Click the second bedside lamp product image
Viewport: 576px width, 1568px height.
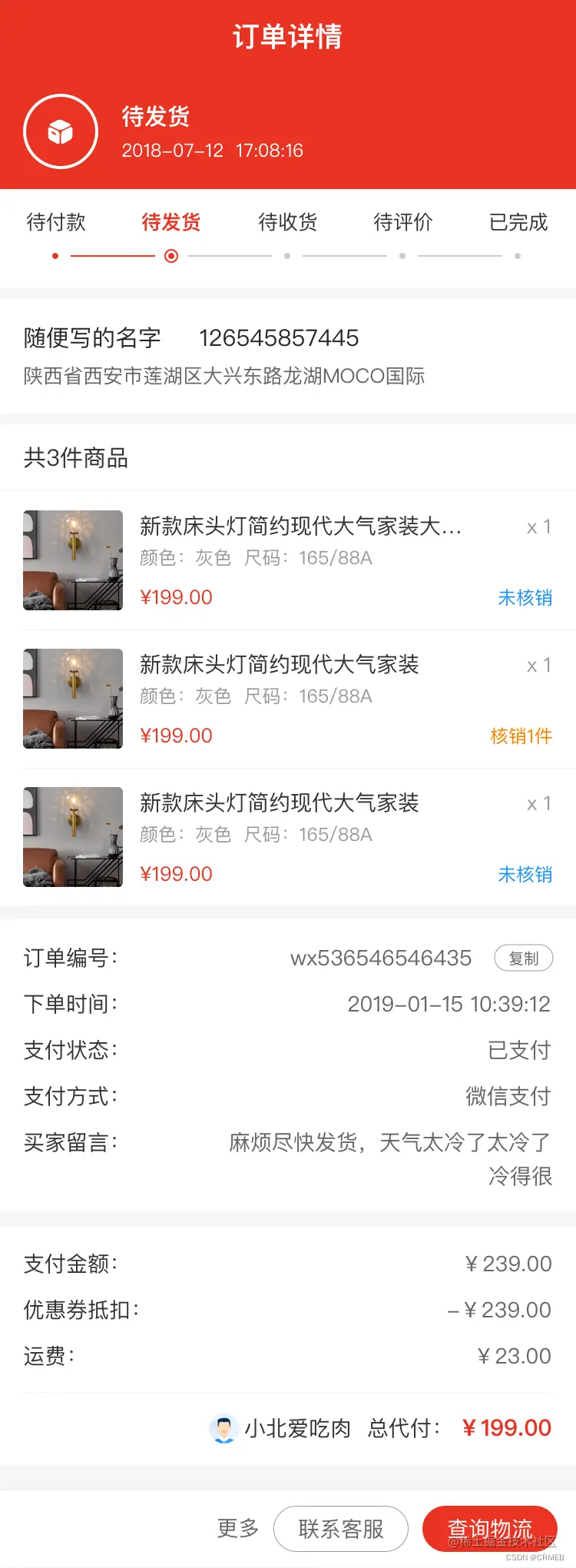tap(72, 698)
